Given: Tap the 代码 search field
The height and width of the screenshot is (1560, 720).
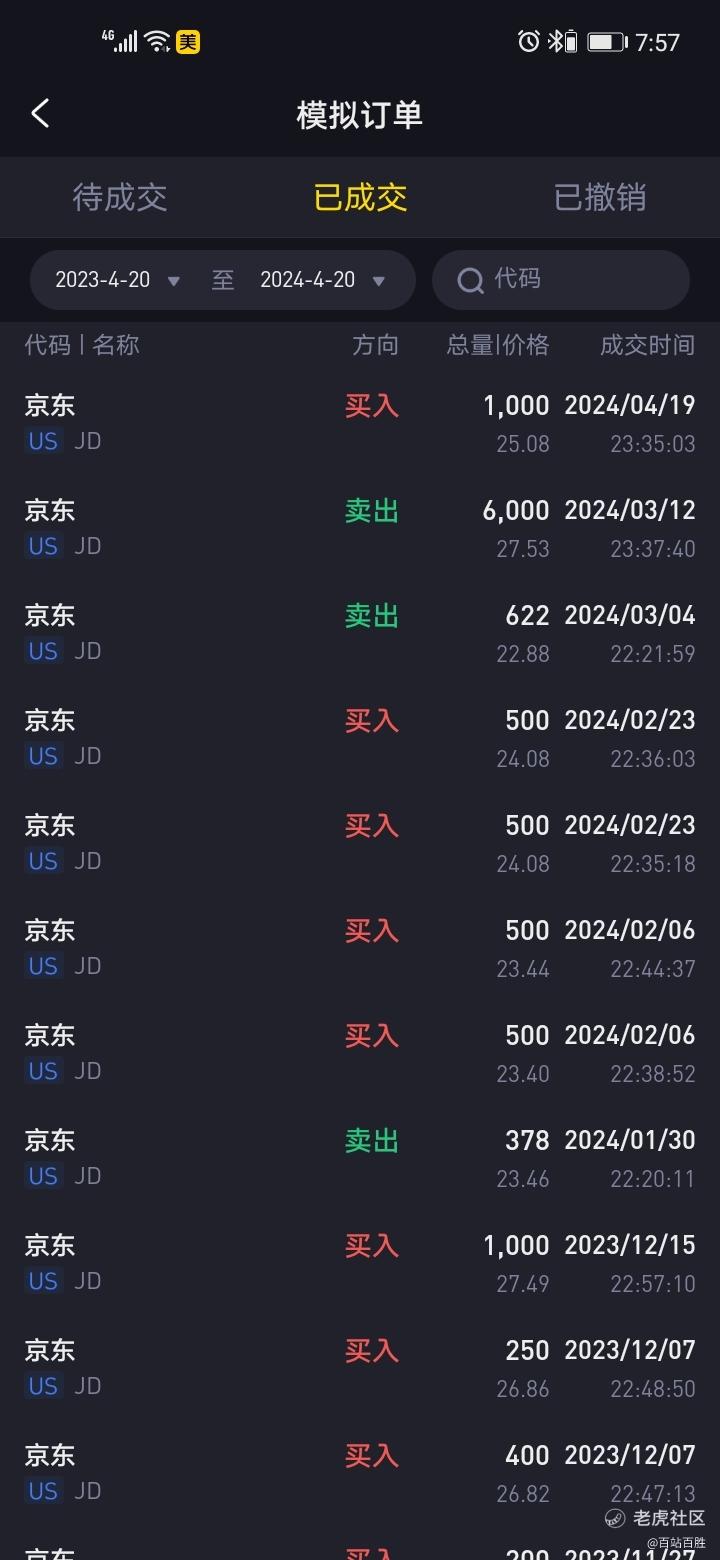Looking at the screenshot, I should coord(561,280).
